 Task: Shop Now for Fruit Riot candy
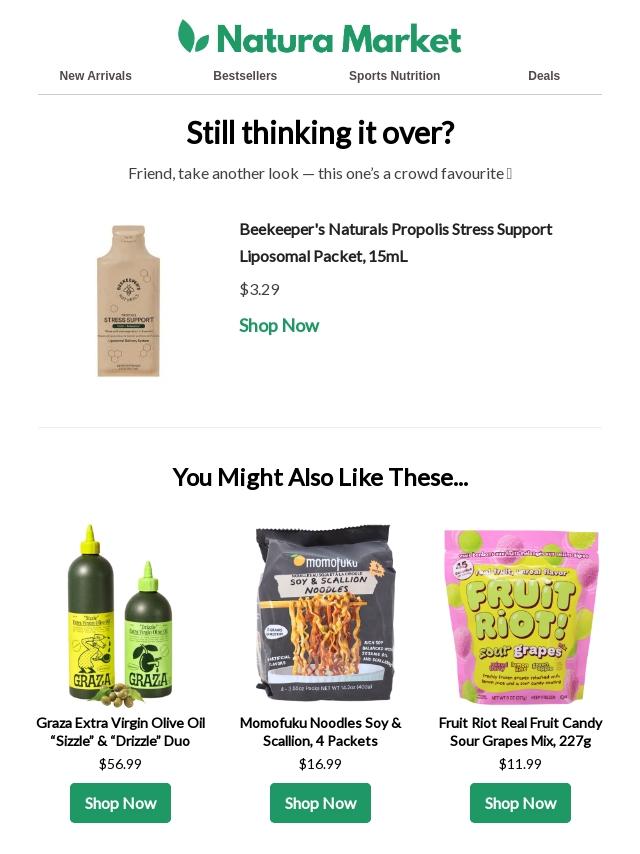[x=520, y=803]
